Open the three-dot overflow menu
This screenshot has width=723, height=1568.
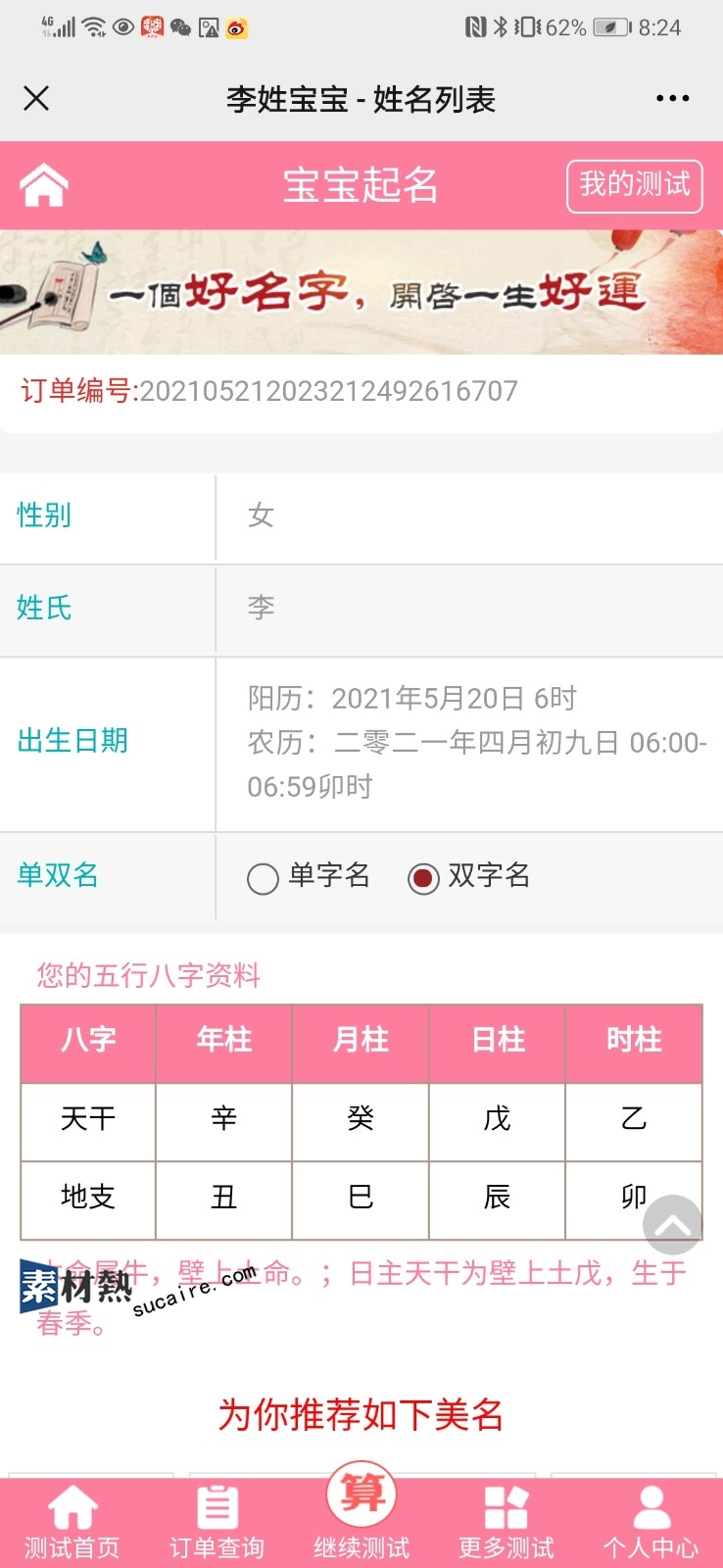click(672, 98)
